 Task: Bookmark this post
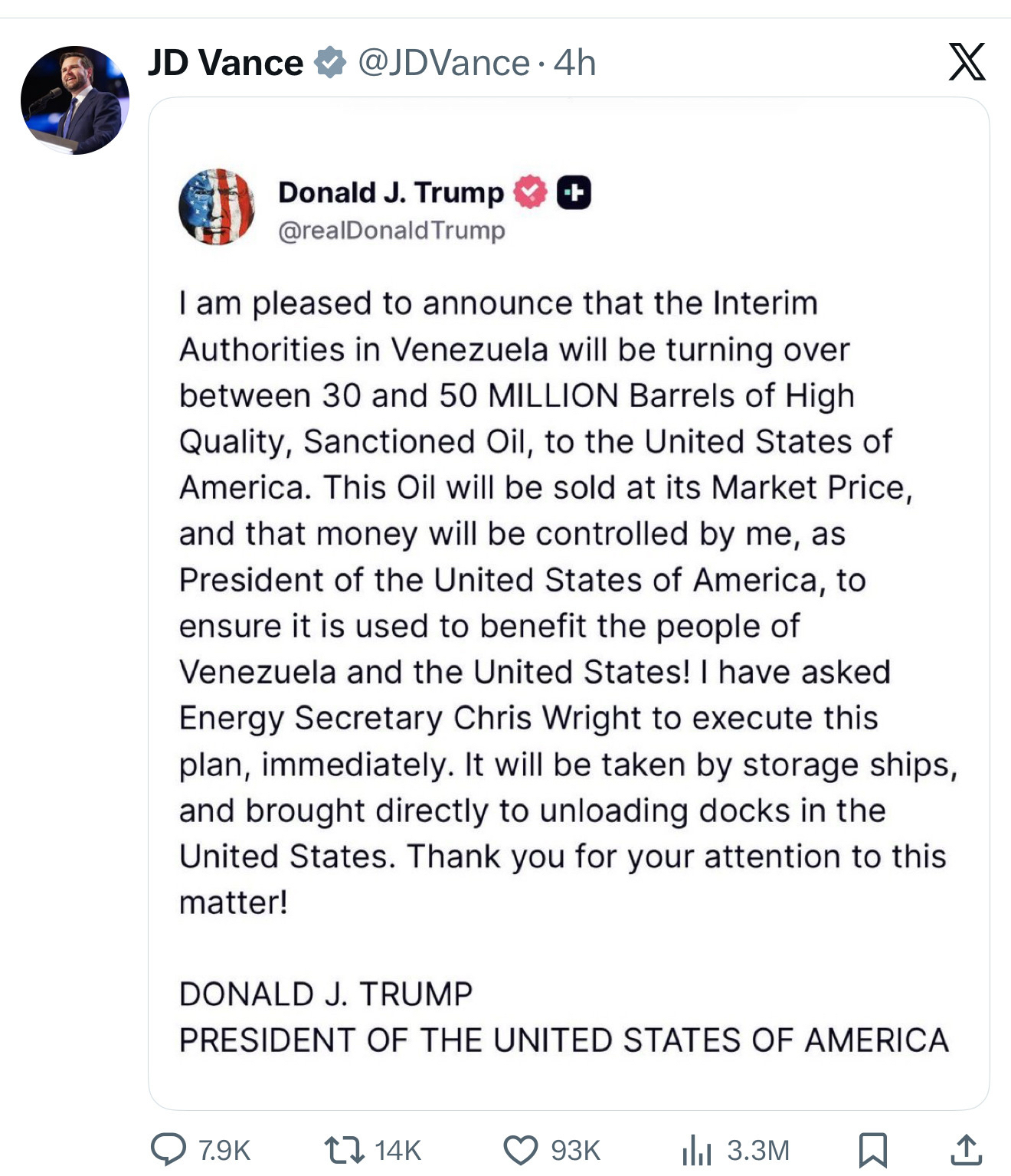click(x=872, y=1149)
